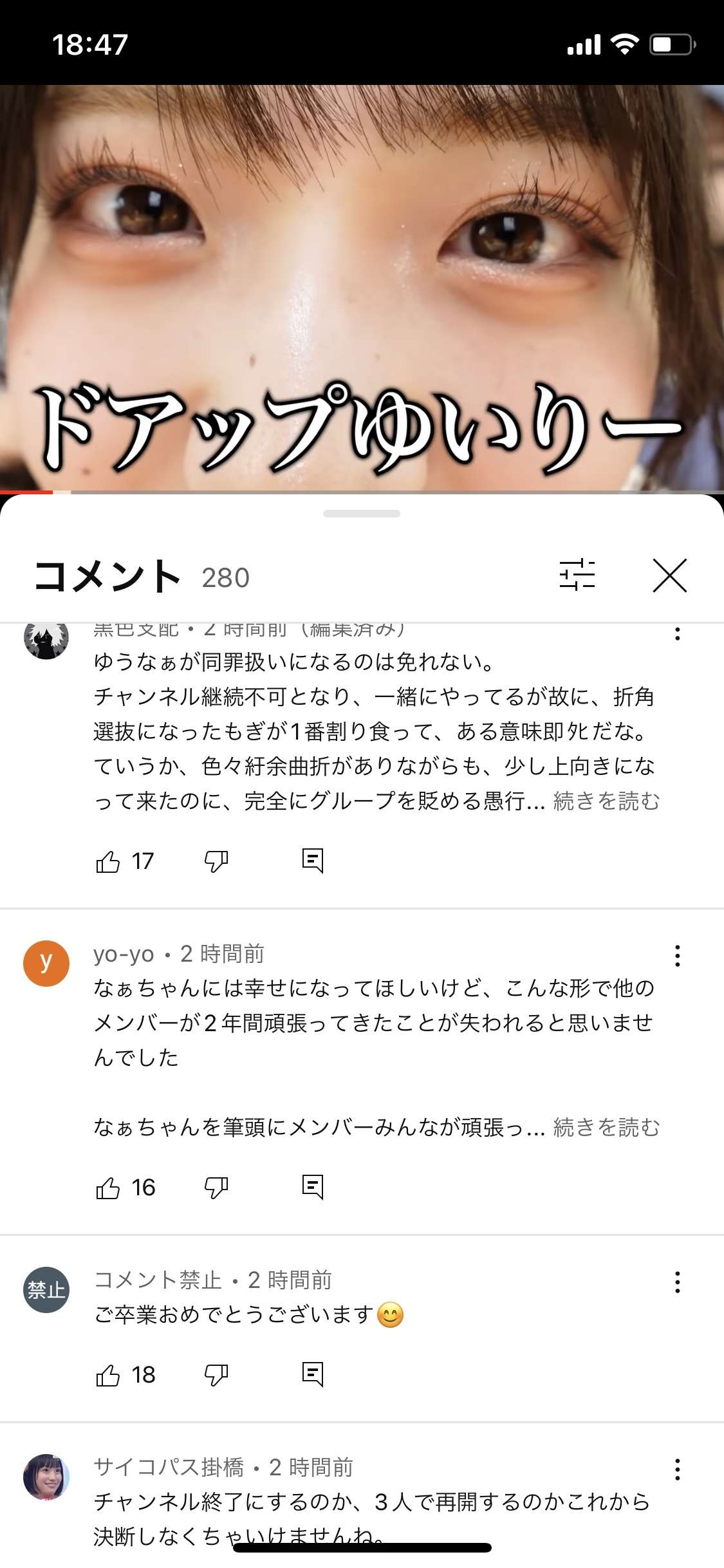Tap the video player showing ドアップゆいりー
Image resolution: width=724 pixels, height=1568 pixels.
click(362, 290)
